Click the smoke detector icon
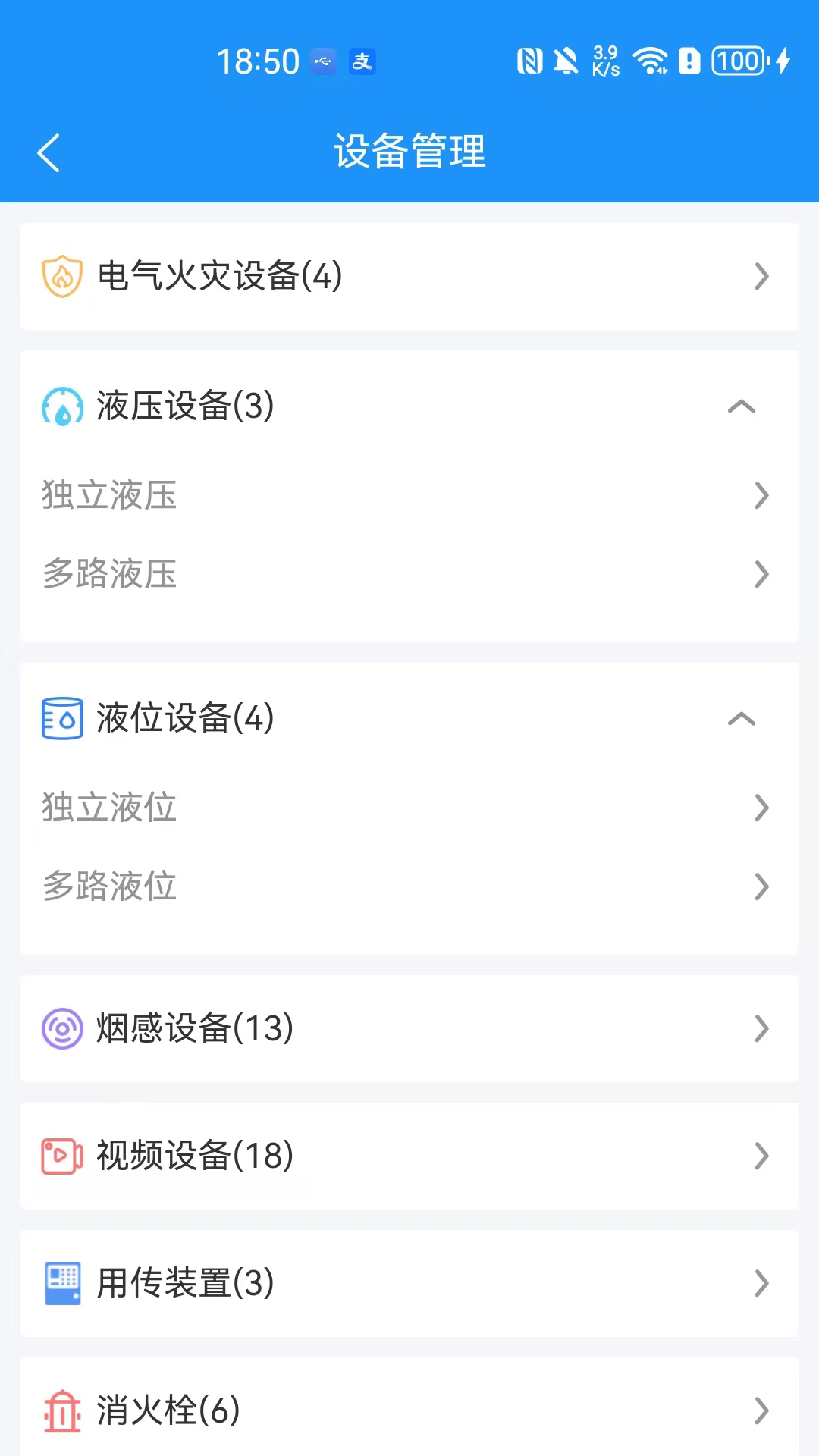This screenshot has height=1456, width=819. click(64, 1028)
